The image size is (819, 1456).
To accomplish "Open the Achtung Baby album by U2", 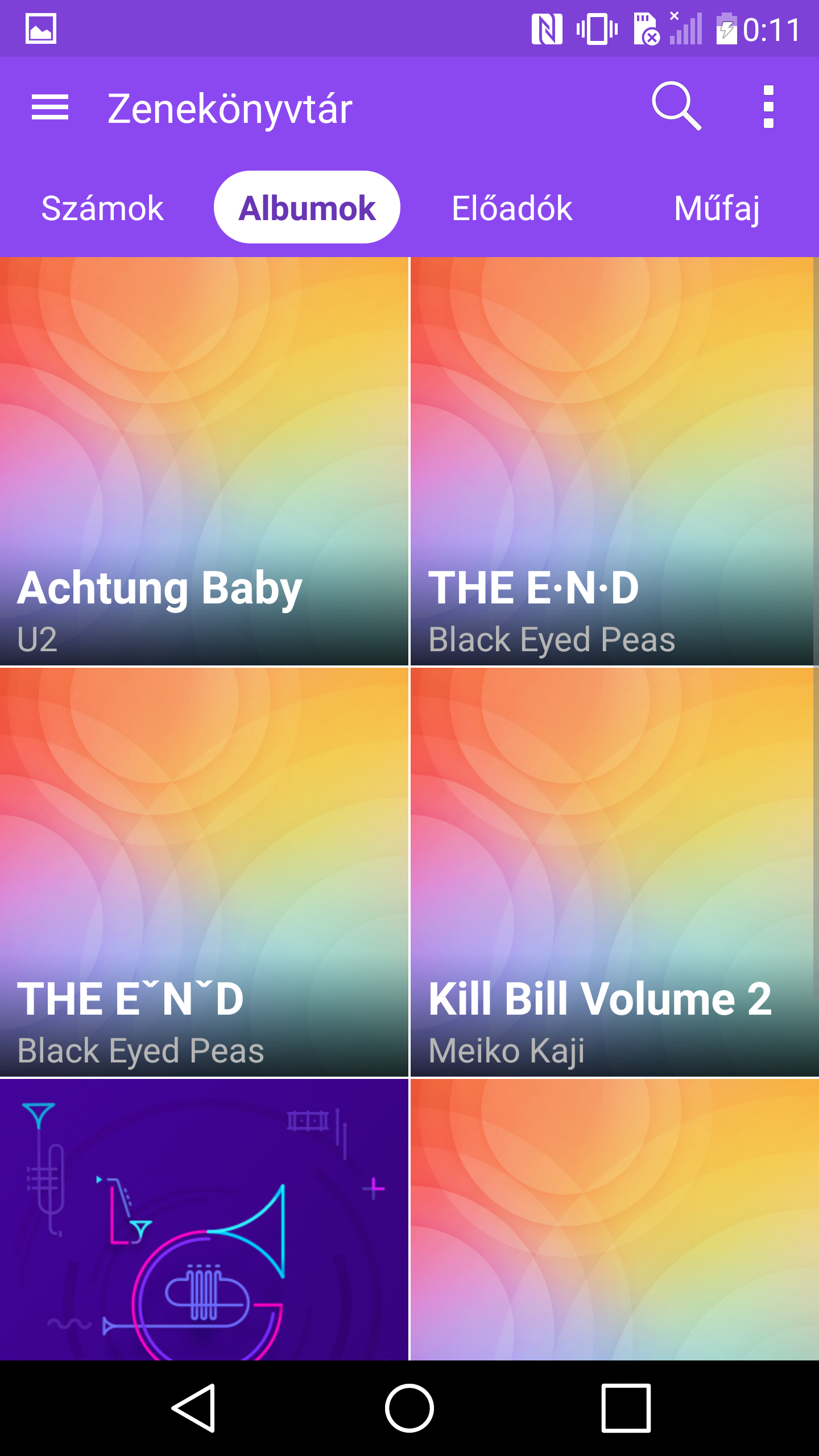I will [204, 461].
